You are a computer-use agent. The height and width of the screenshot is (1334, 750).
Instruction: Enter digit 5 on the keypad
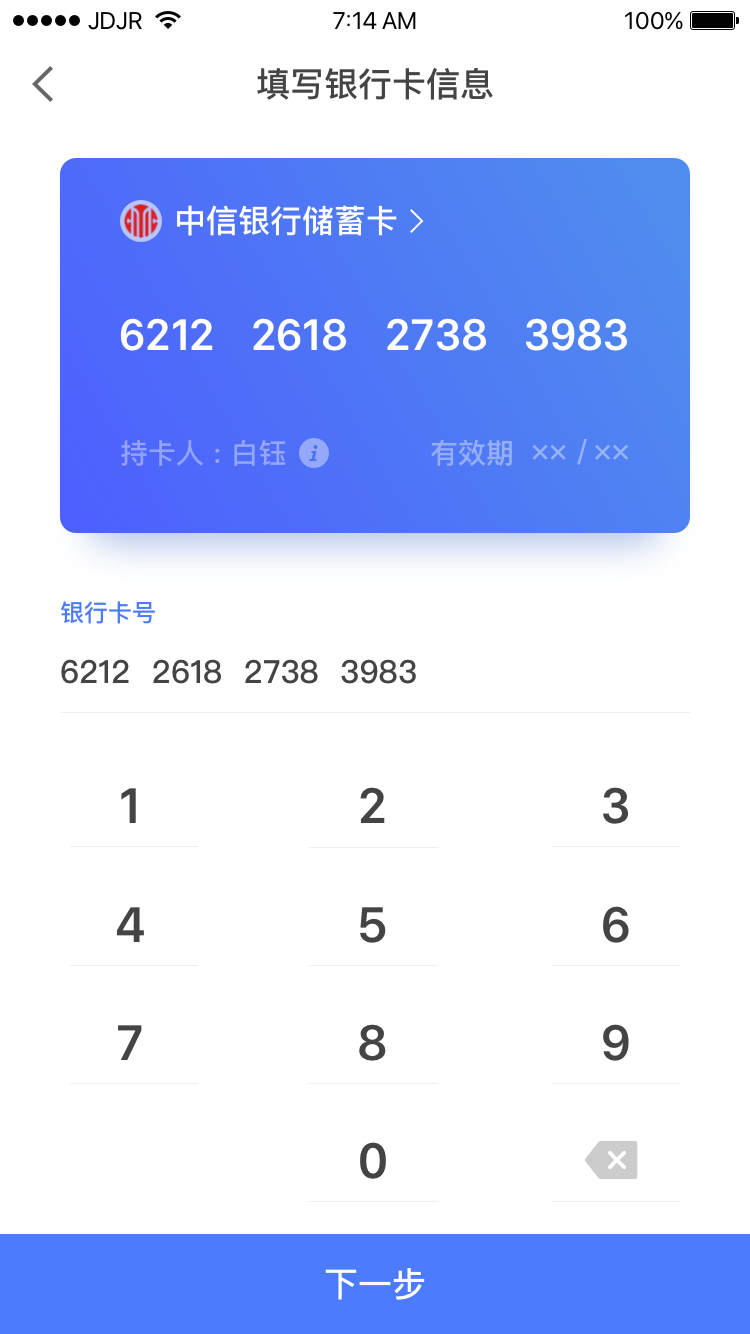[x=373, y=925]
